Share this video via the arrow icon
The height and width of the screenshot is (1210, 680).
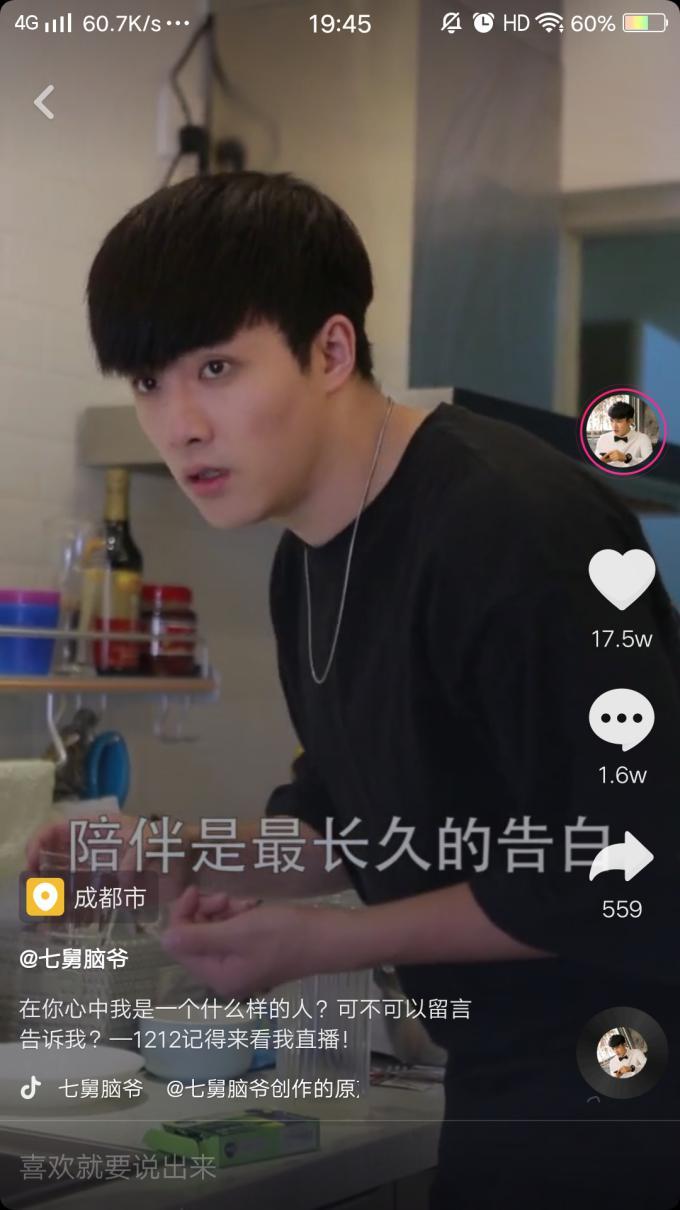click(621, 858)
